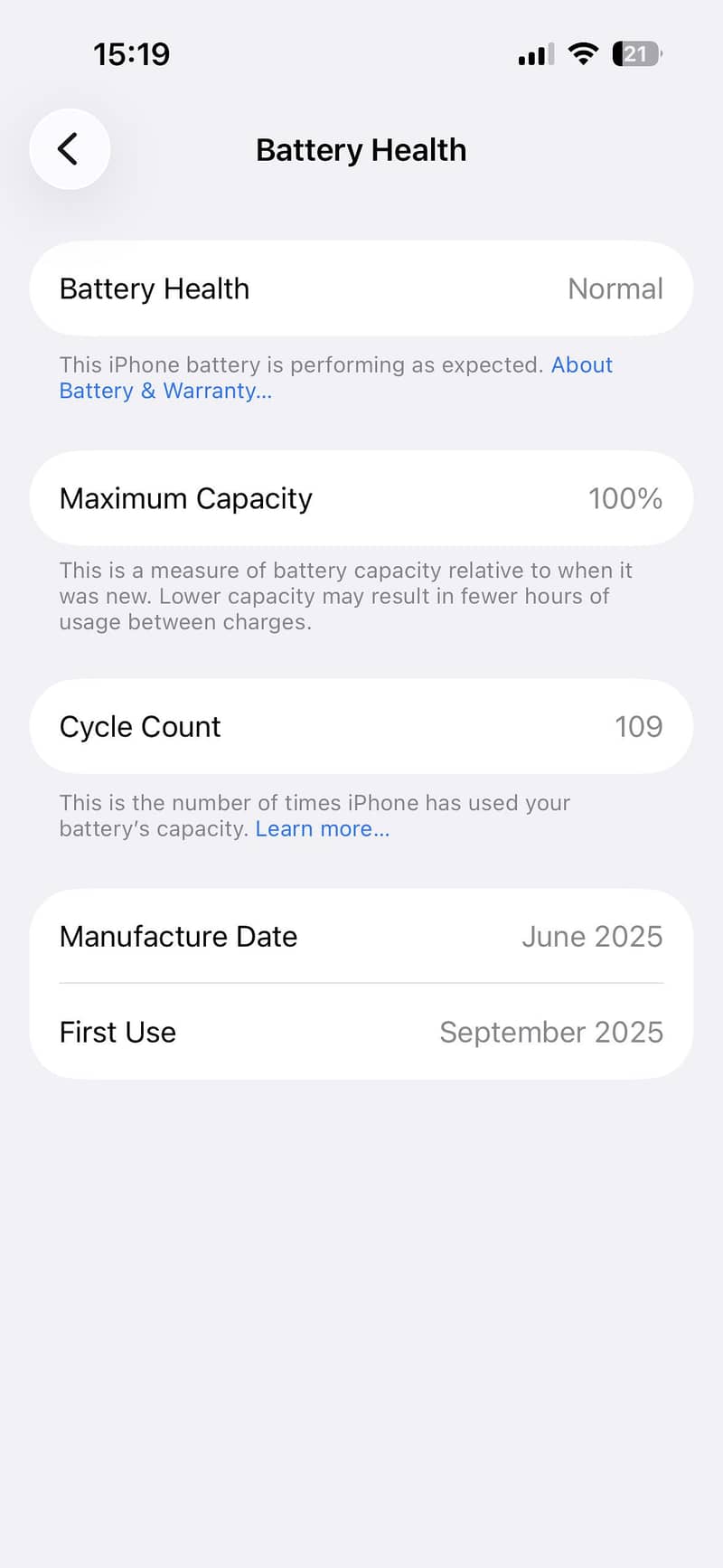Tap the value 109 next to Cycle Count
723x1568 pixels.
click(639, 726)
